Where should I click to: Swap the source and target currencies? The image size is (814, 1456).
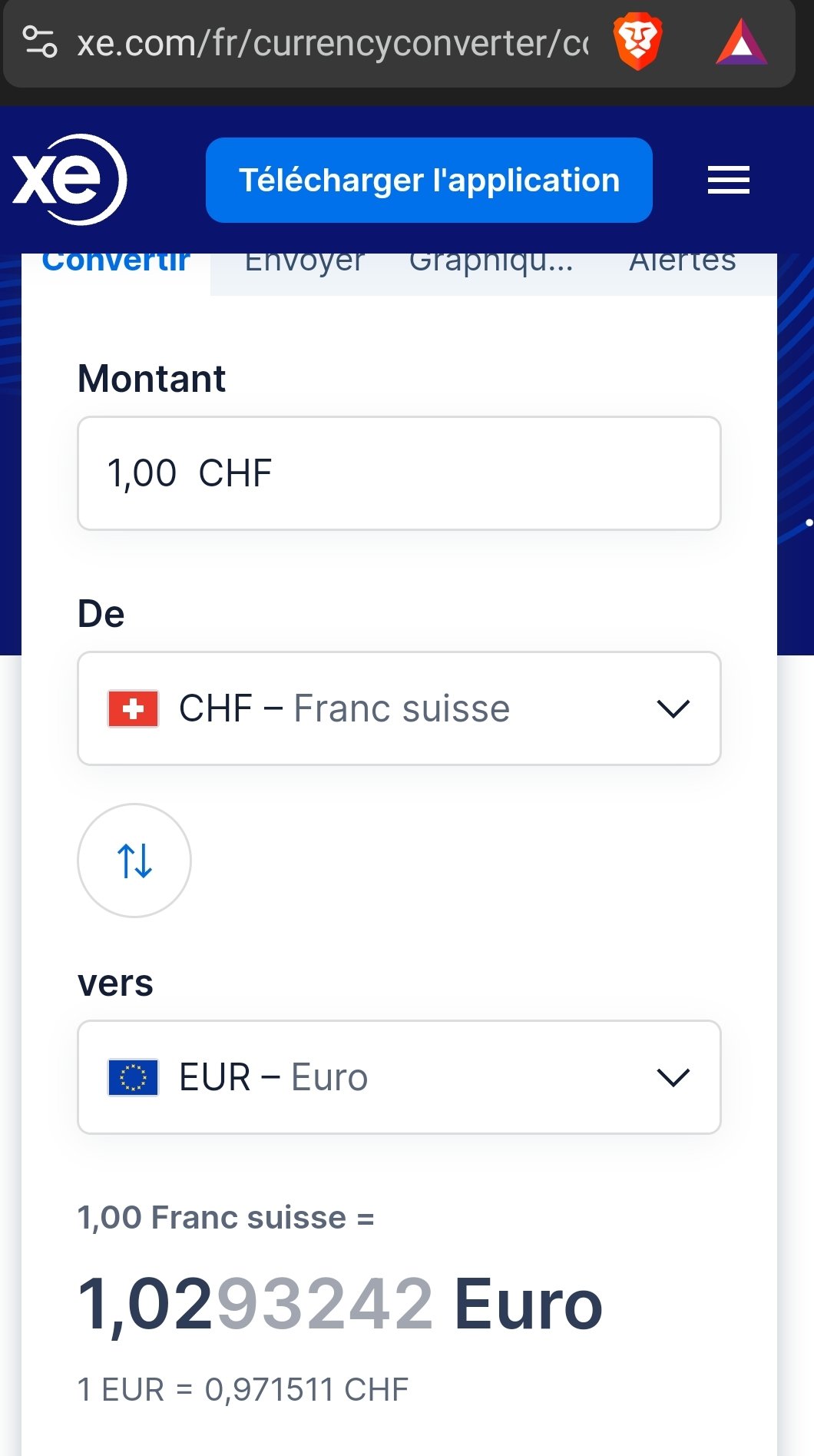click(x=134, y=861)
